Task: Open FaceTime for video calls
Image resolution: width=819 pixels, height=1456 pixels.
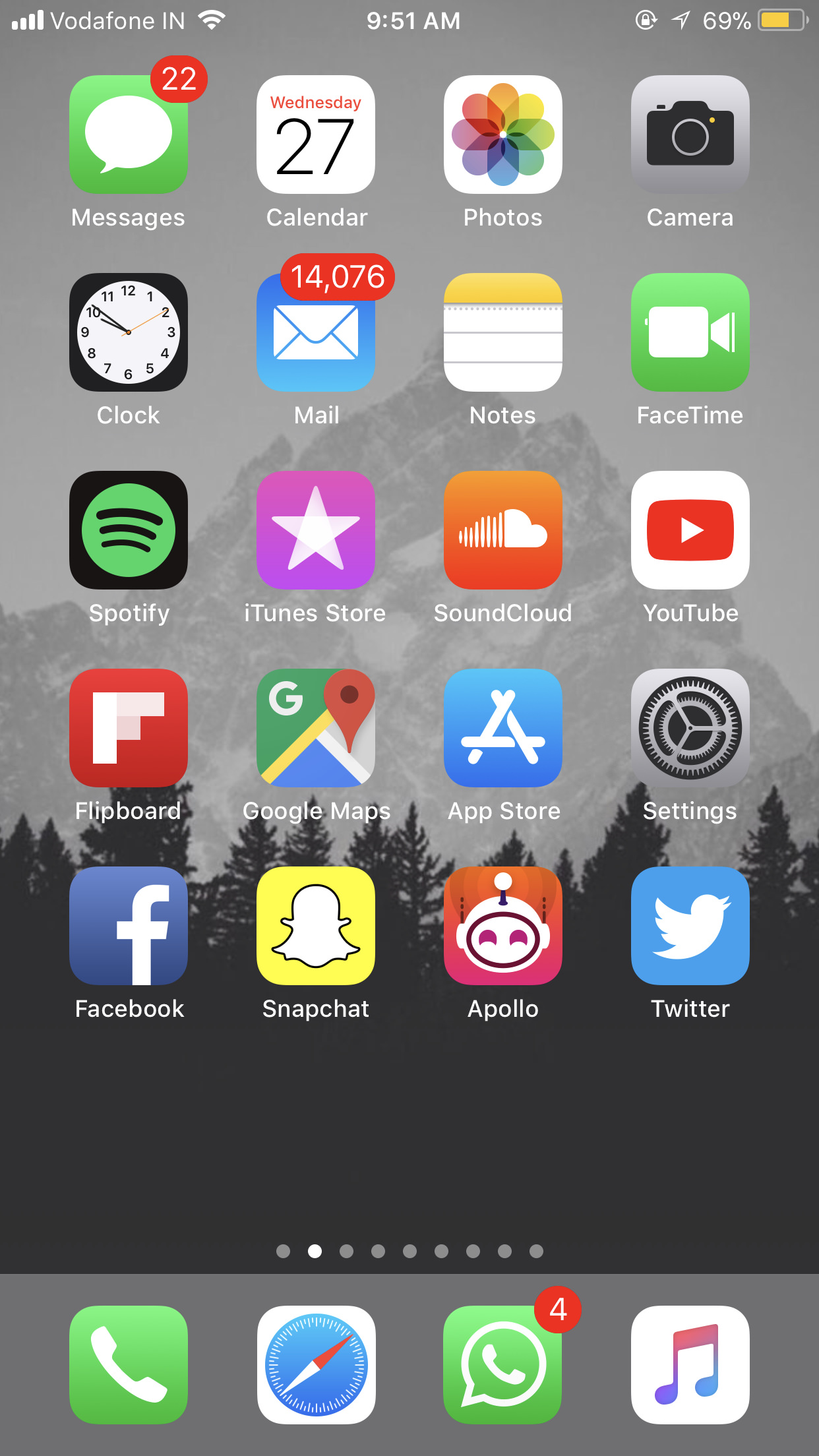Action: tap(690, 333)
